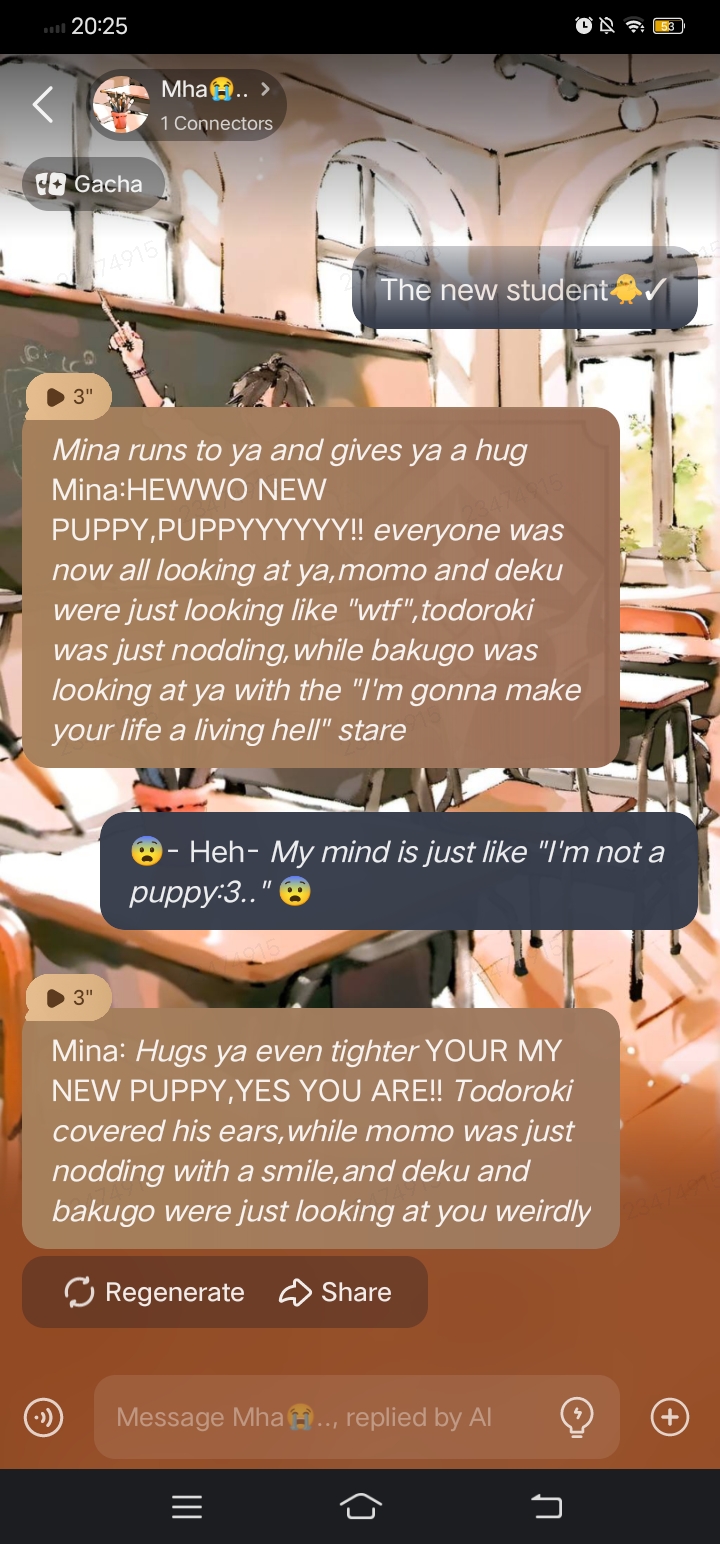Open the Mha character profile header
Image resolution: width=720 pixels, height=1544 pixels.
[x=188, y=105]
